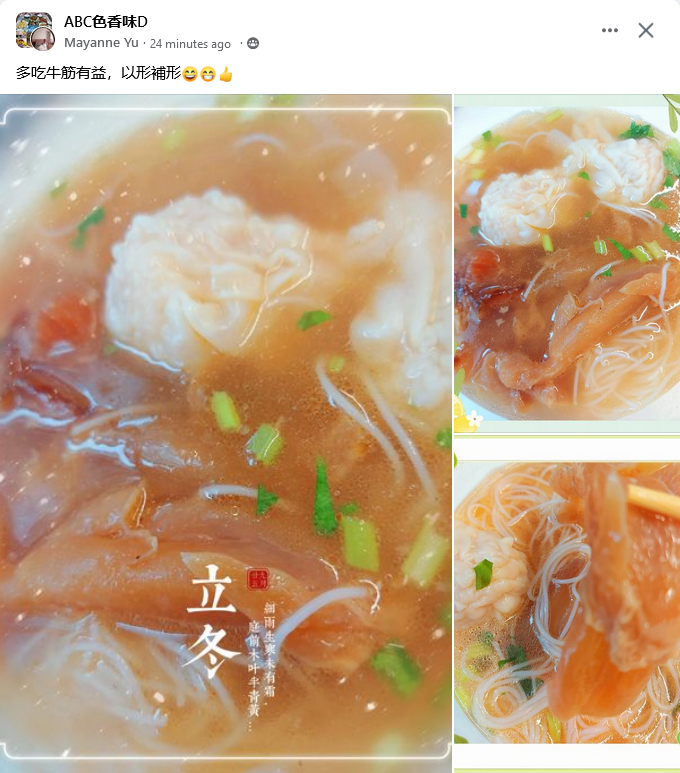680x773 pixels.
Task: Show the post's audience icon
Action: pyautogui.click(x=252, y=44)
